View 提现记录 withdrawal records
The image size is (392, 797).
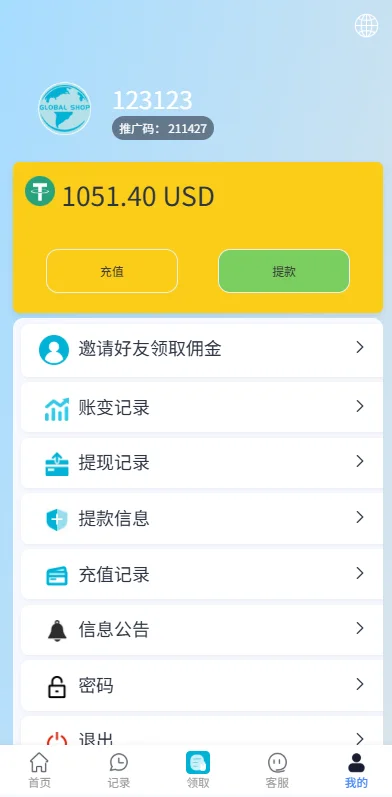click(x=202, y=463)
